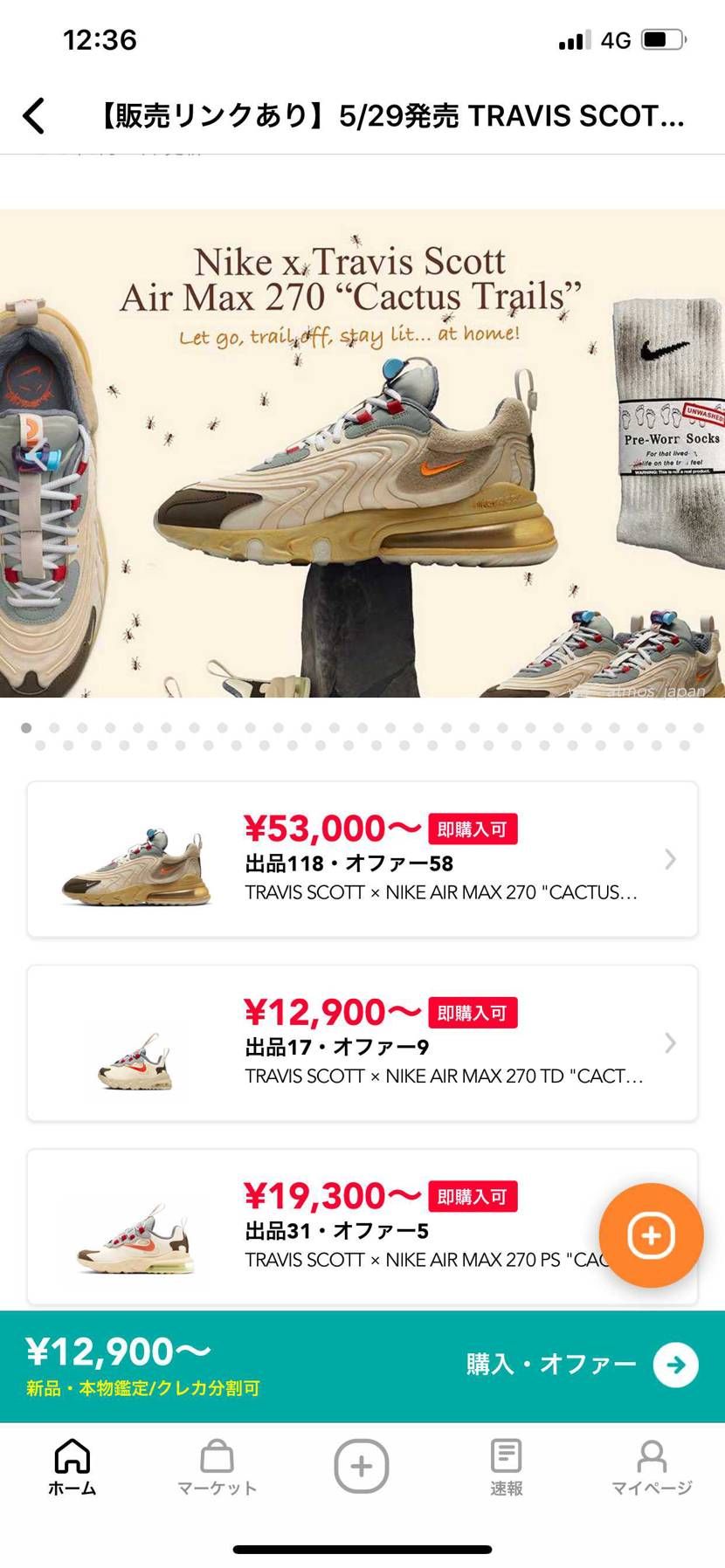Expand the TD listing via its right chevron
725x1568 pixels.
point(670,1043)
